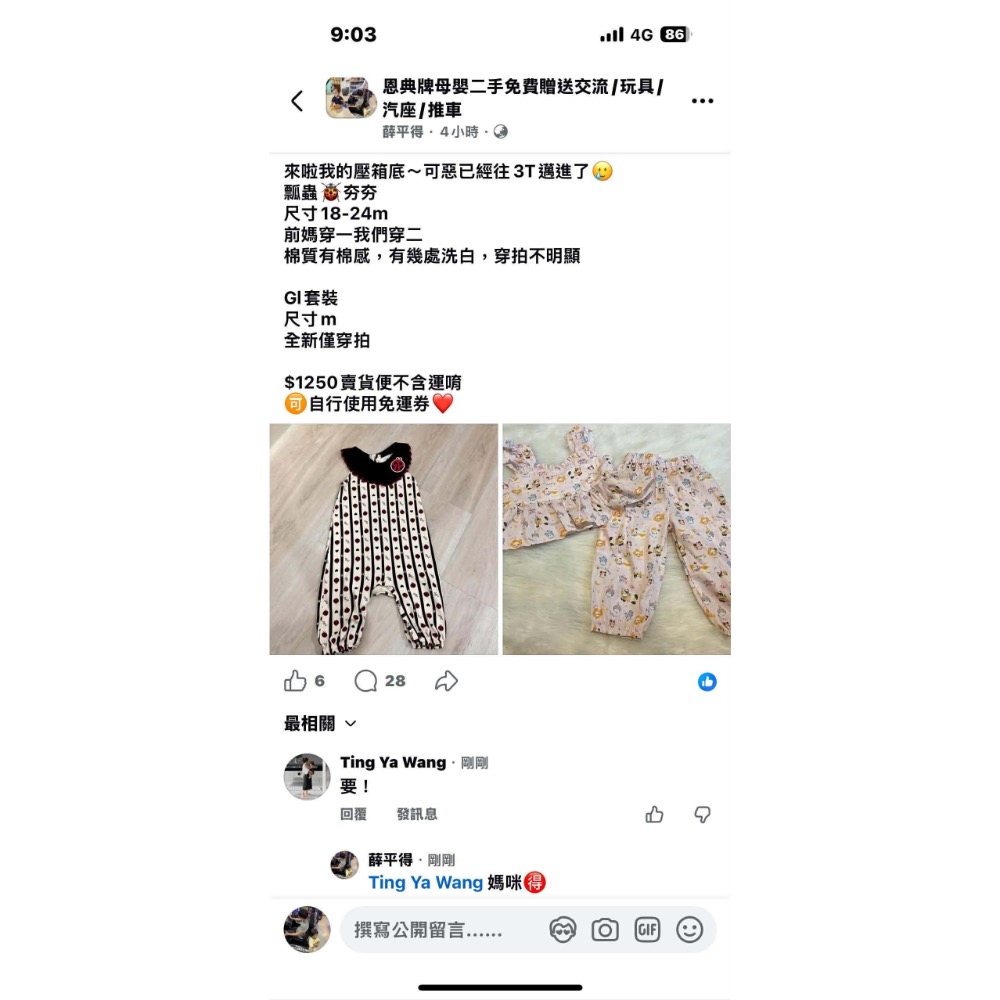Screen dimensions: 1000x1000
Task: Like the post with thumbs up
Action: click(x=296, y=681)
